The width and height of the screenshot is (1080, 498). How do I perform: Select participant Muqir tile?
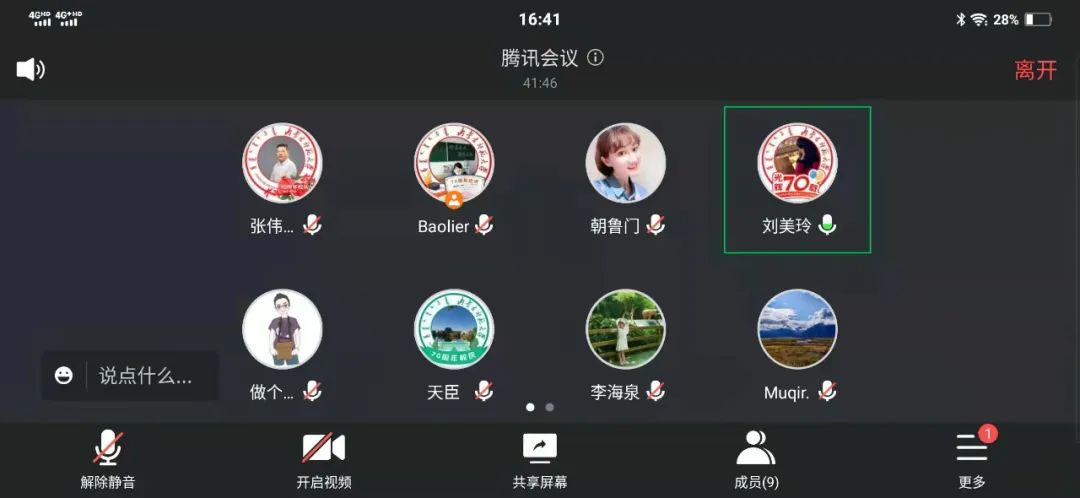tap(797, 343)
